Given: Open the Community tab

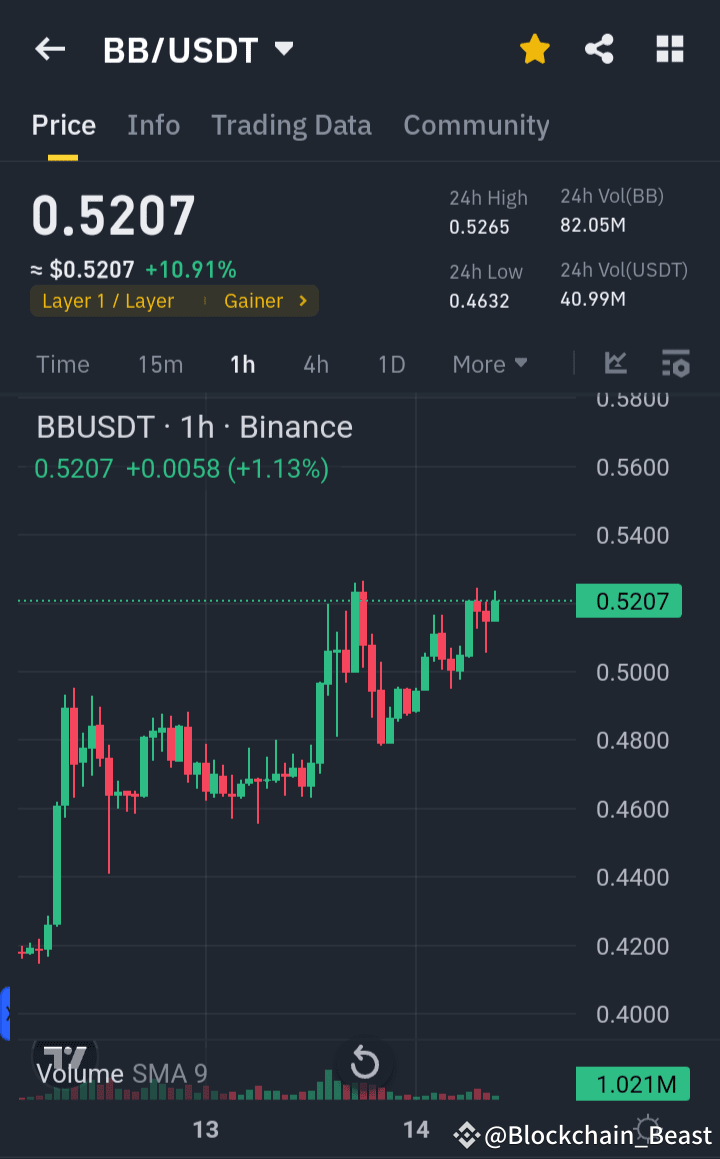Looking at the screenshot, I should (476, 125).
